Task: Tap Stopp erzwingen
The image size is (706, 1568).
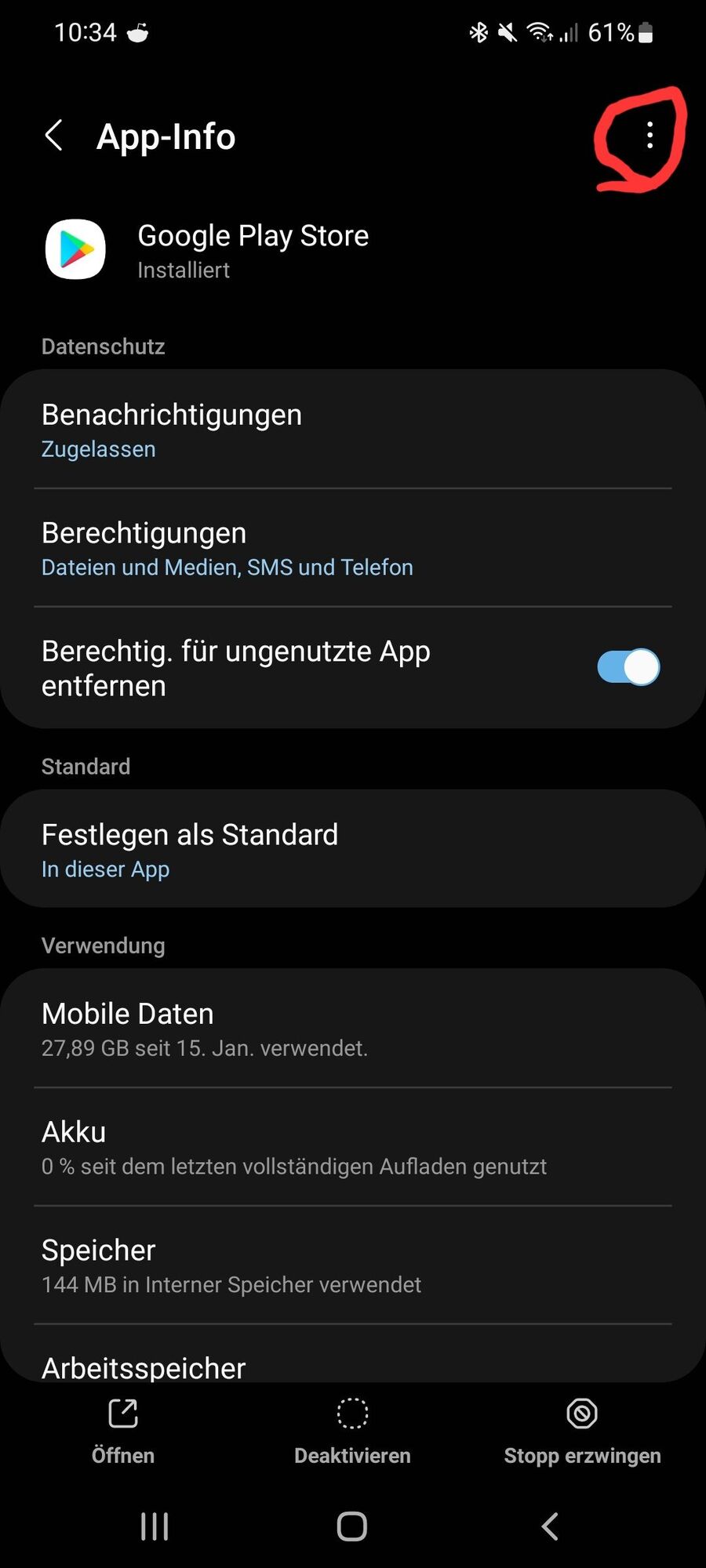Action: tap(582, 1430)
